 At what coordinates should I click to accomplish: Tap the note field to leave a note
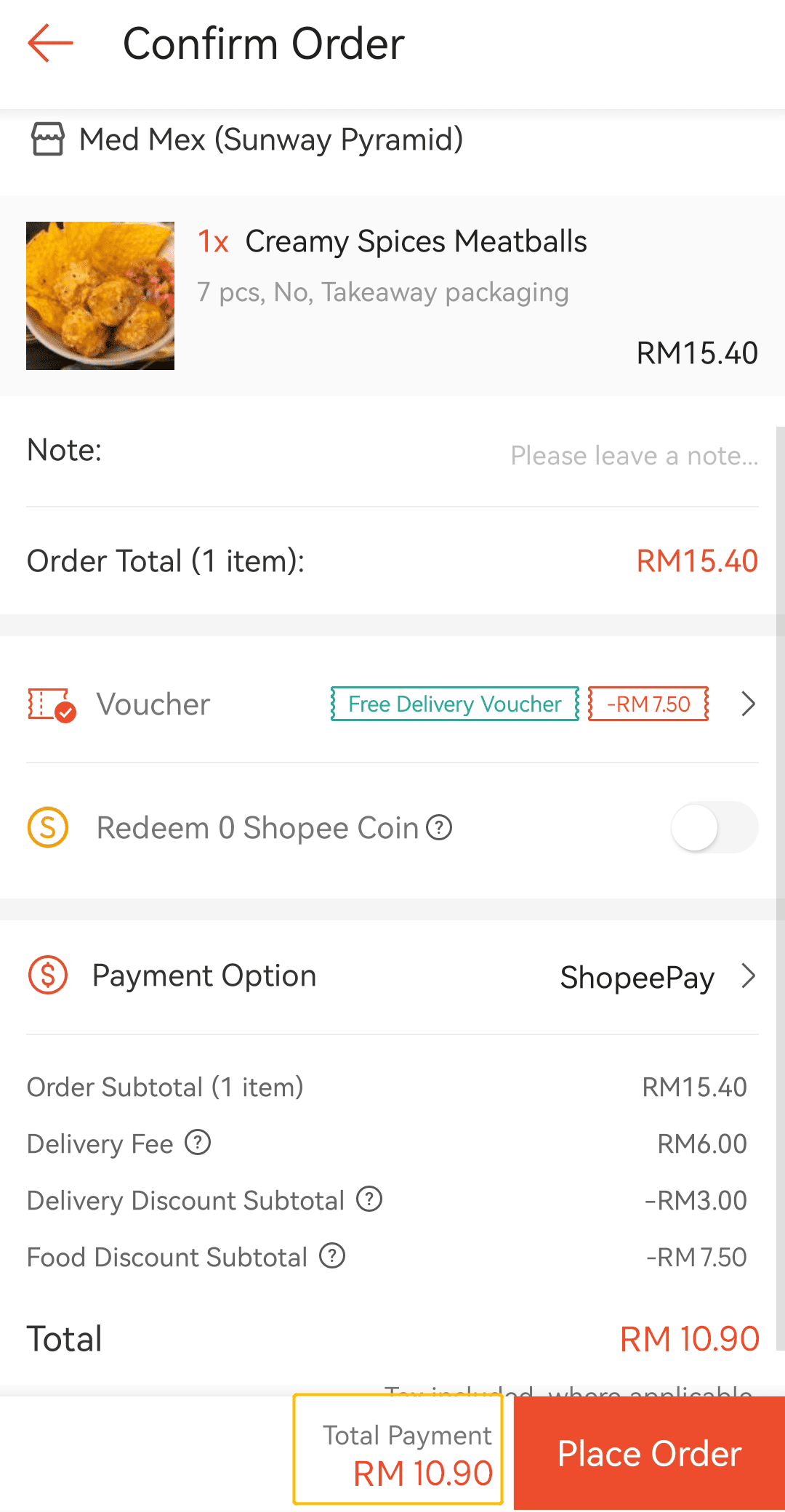632,456
